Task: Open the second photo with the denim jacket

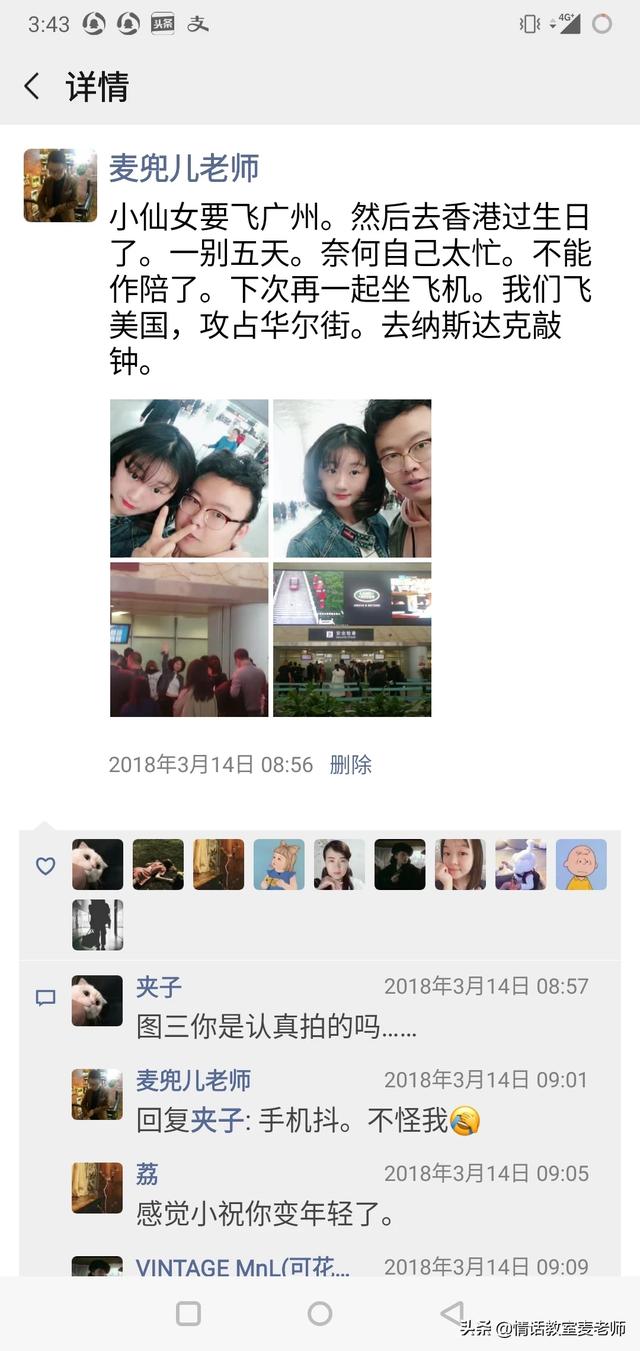Action: (352, 478)
